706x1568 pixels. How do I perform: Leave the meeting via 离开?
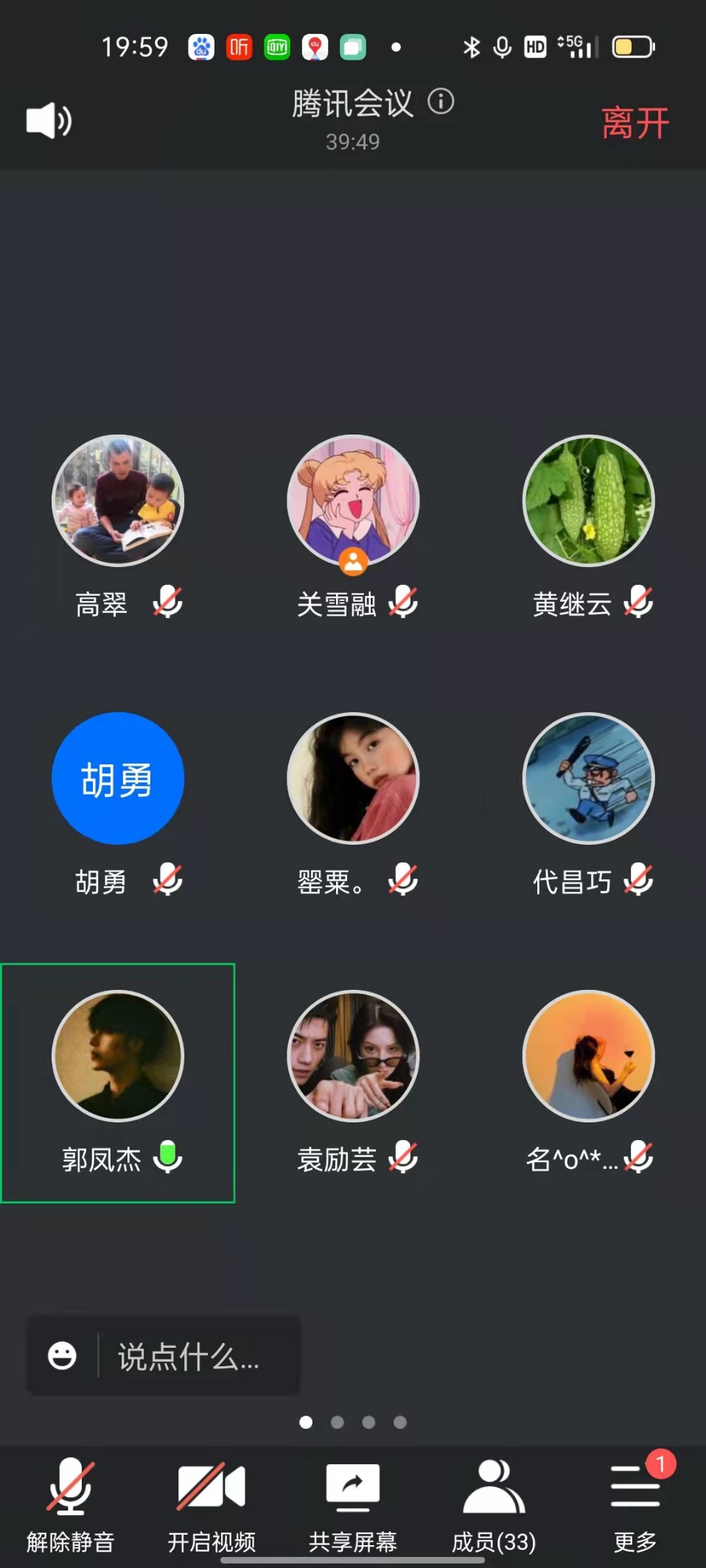click(635, 122)
